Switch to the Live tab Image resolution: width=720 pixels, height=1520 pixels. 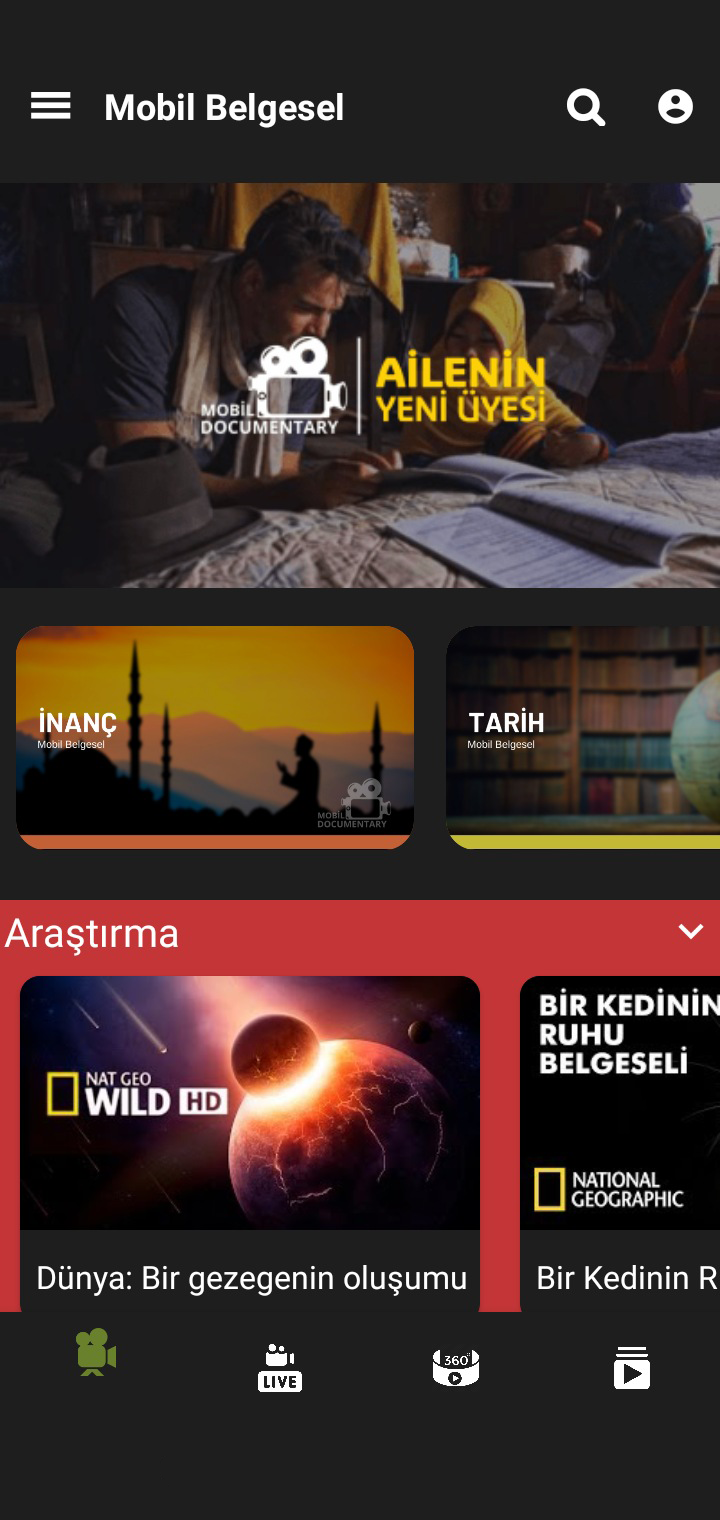(279, 1368)
